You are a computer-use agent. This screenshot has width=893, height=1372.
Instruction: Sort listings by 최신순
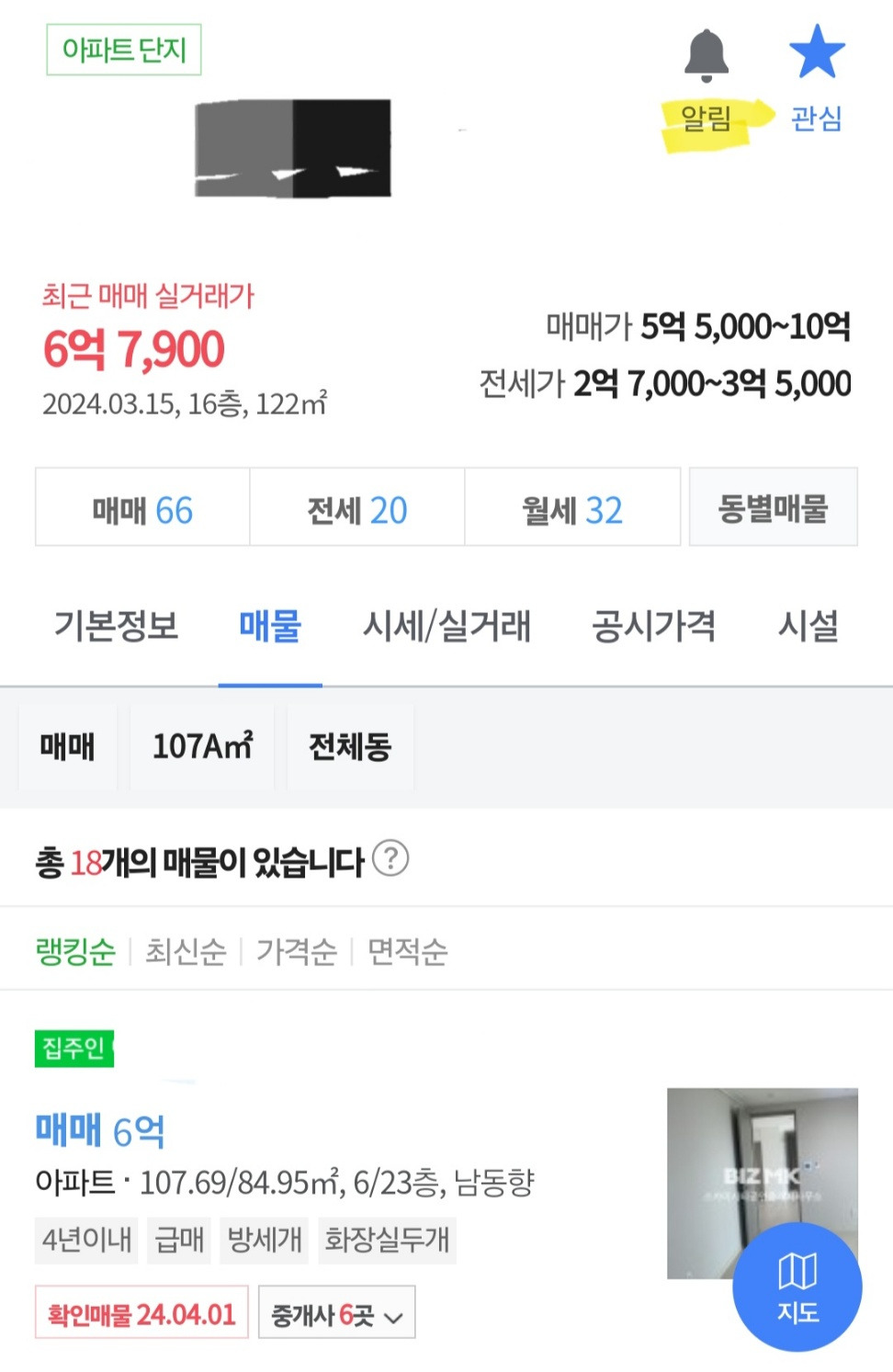[184, 953]
